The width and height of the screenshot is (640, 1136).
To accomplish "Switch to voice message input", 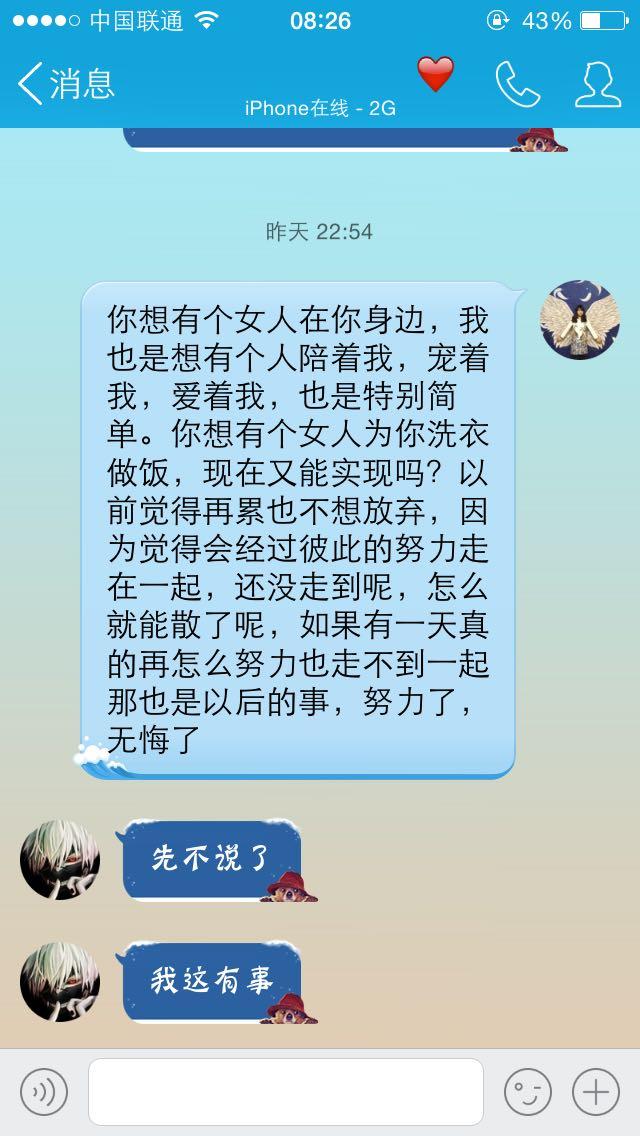I will (44, 1092).
